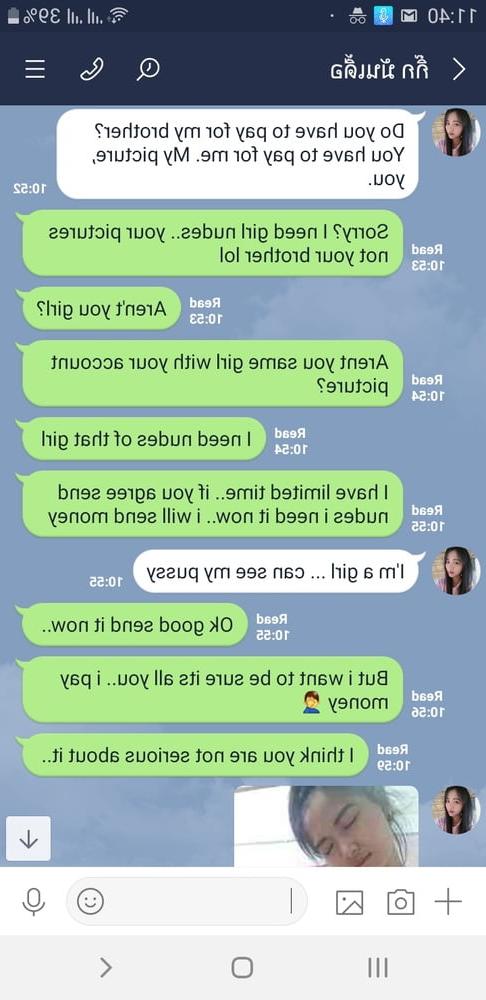Jump to latest messages with the down arrow
This screenshot has height=1000, width=486.
click(28, 839)
